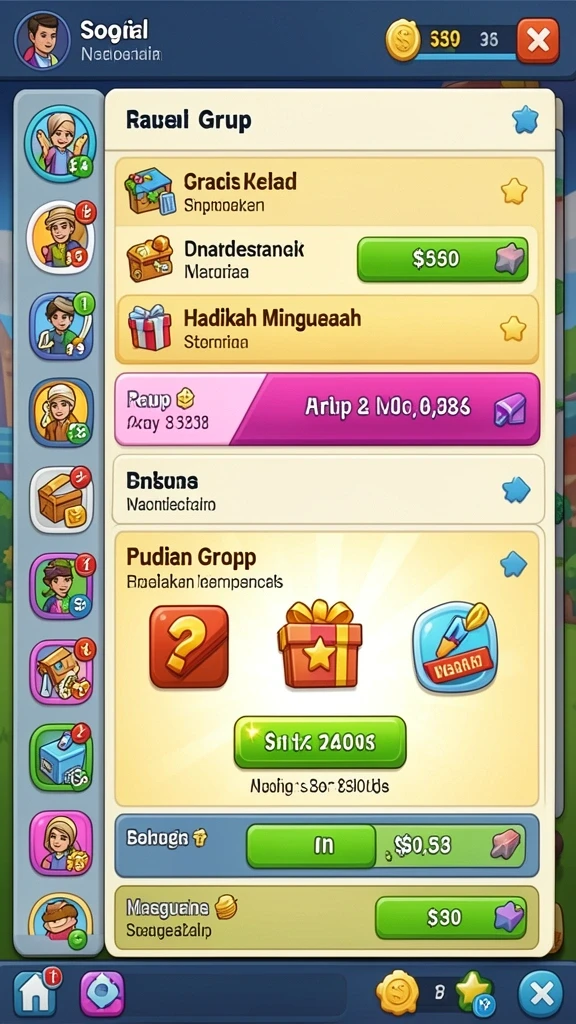Tap the green $30 button
Viewport: 576px width, 1024px height.
pos(451,918)
